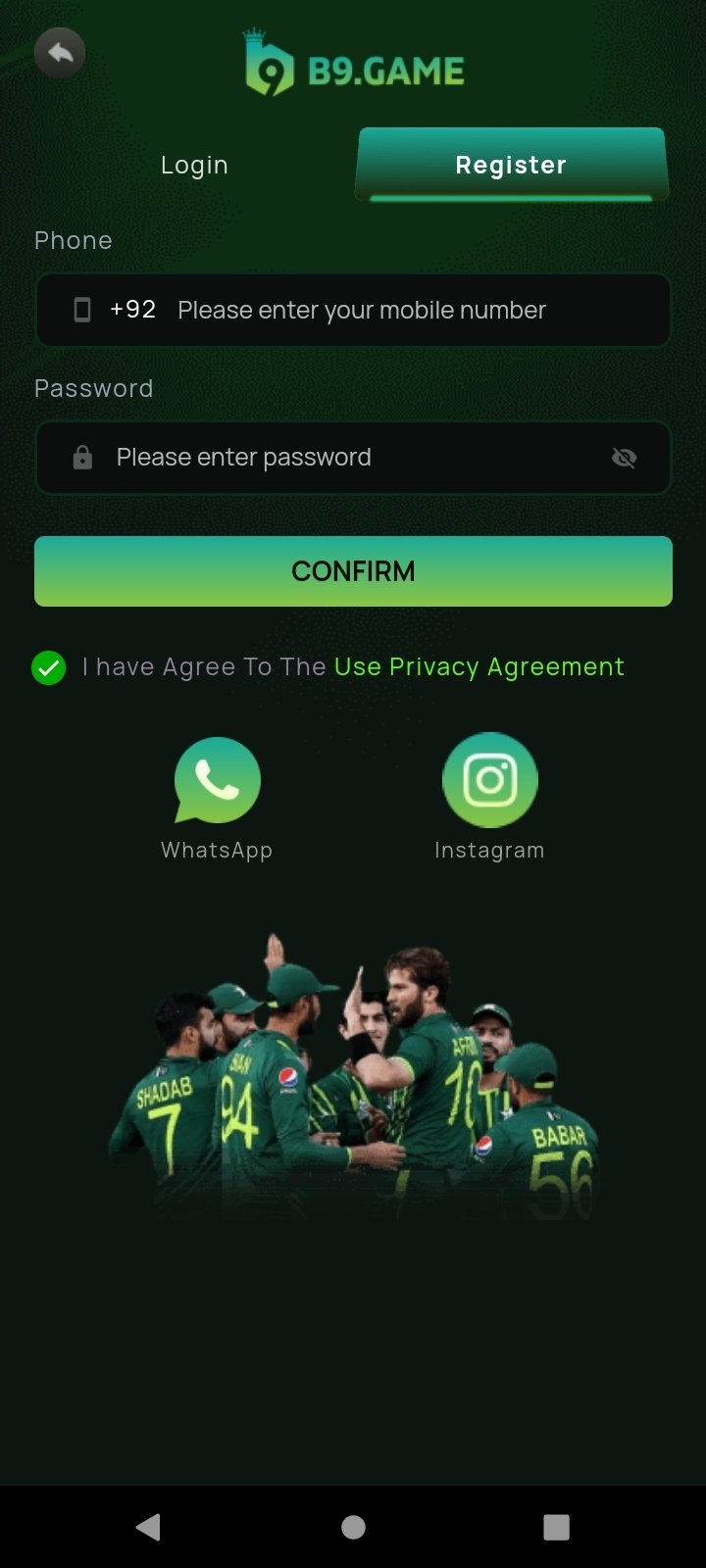Toggle password visibility eye icon
The image size is (706, 1568).
pyautogui.click(x=624, y=458)
